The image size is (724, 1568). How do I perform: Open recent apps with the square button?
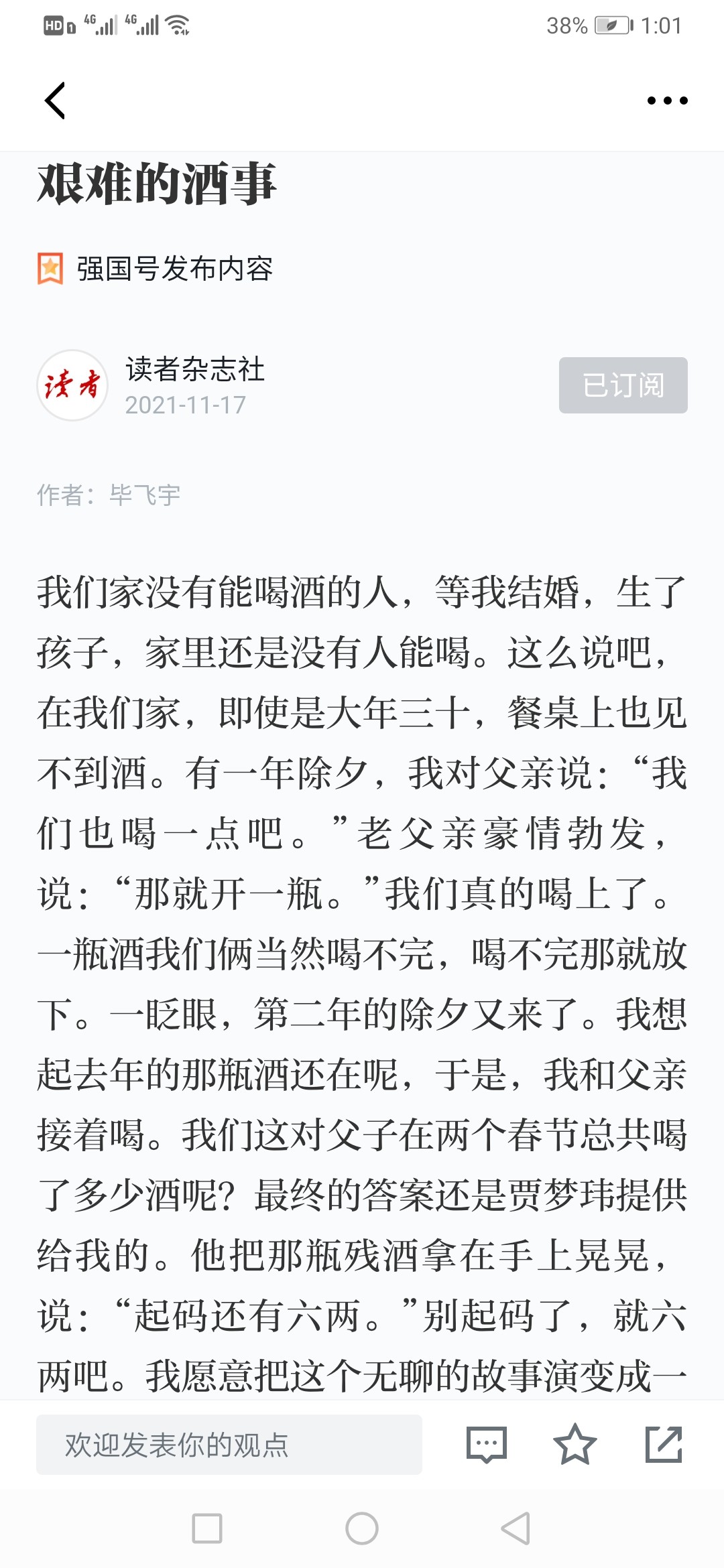point(207,1528)
